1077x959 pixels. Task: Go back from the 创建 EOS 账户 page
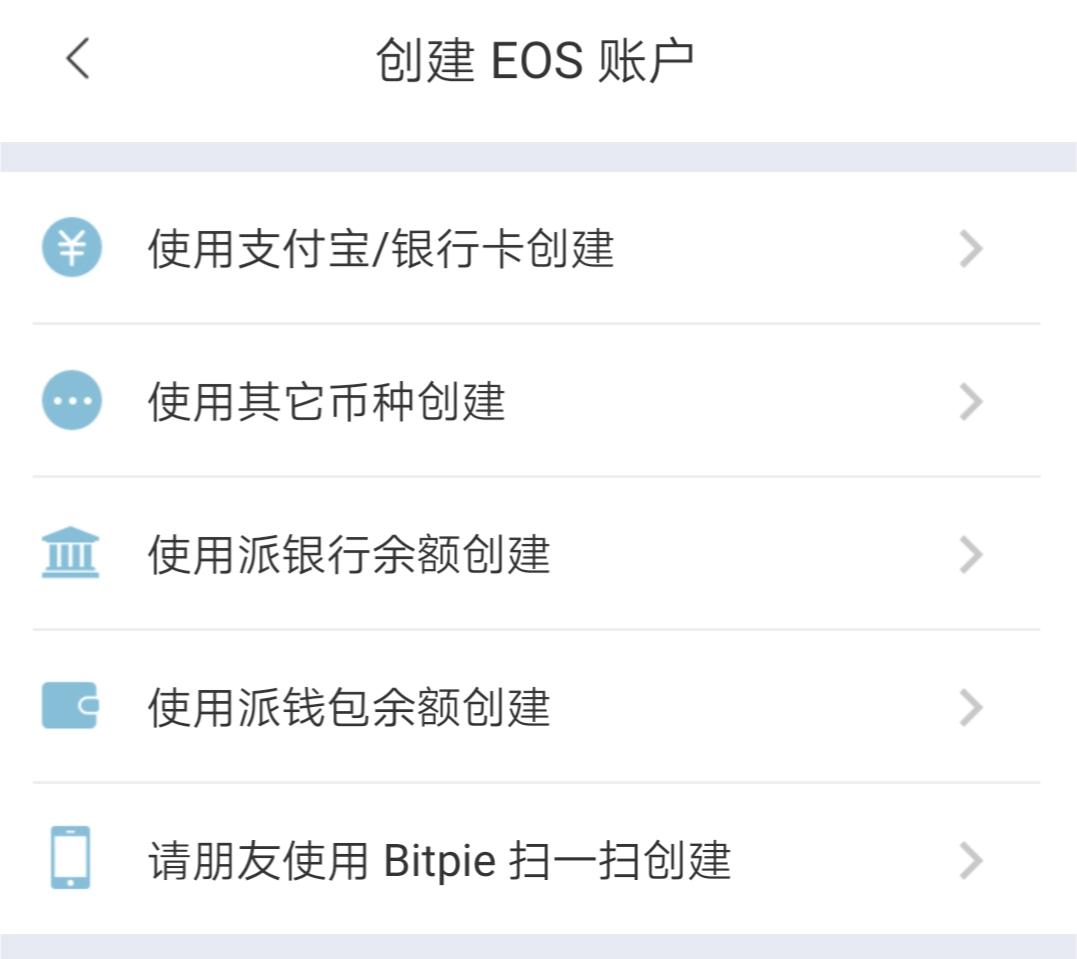pyautogui.click(x=77, y=59)
